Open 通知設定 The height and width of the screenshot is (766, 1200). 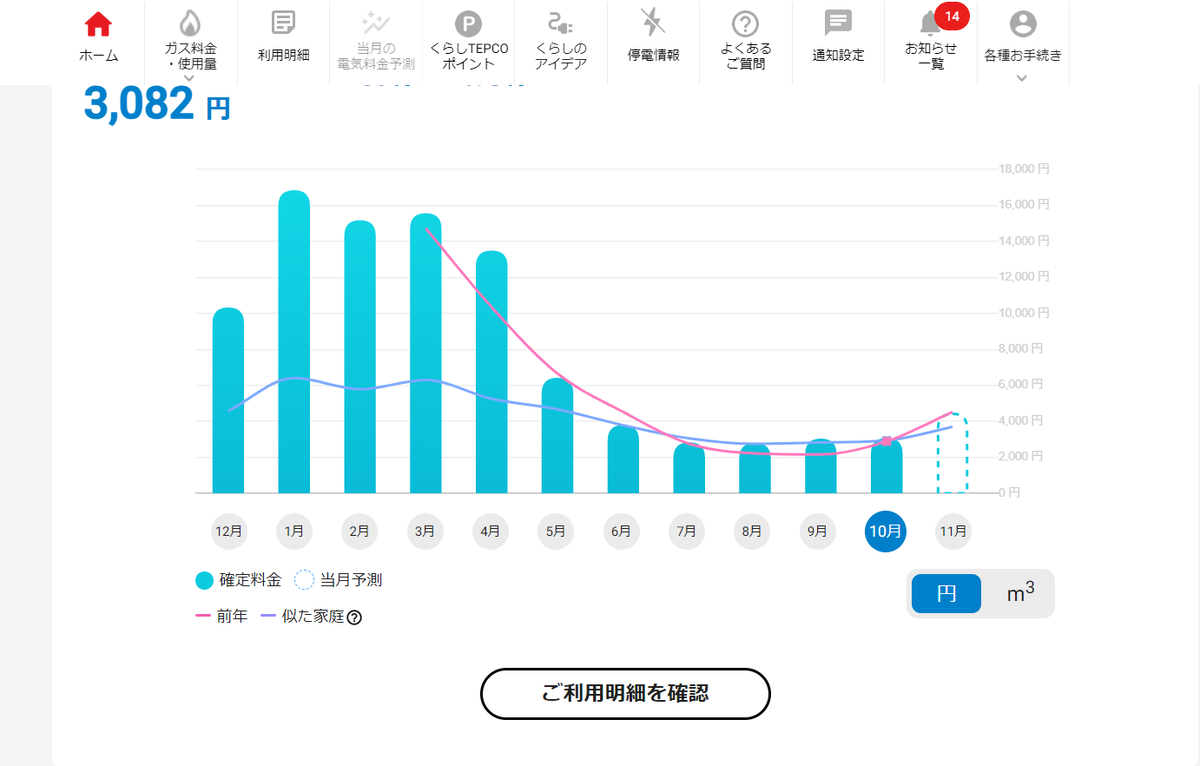click(x=838, y=42)
